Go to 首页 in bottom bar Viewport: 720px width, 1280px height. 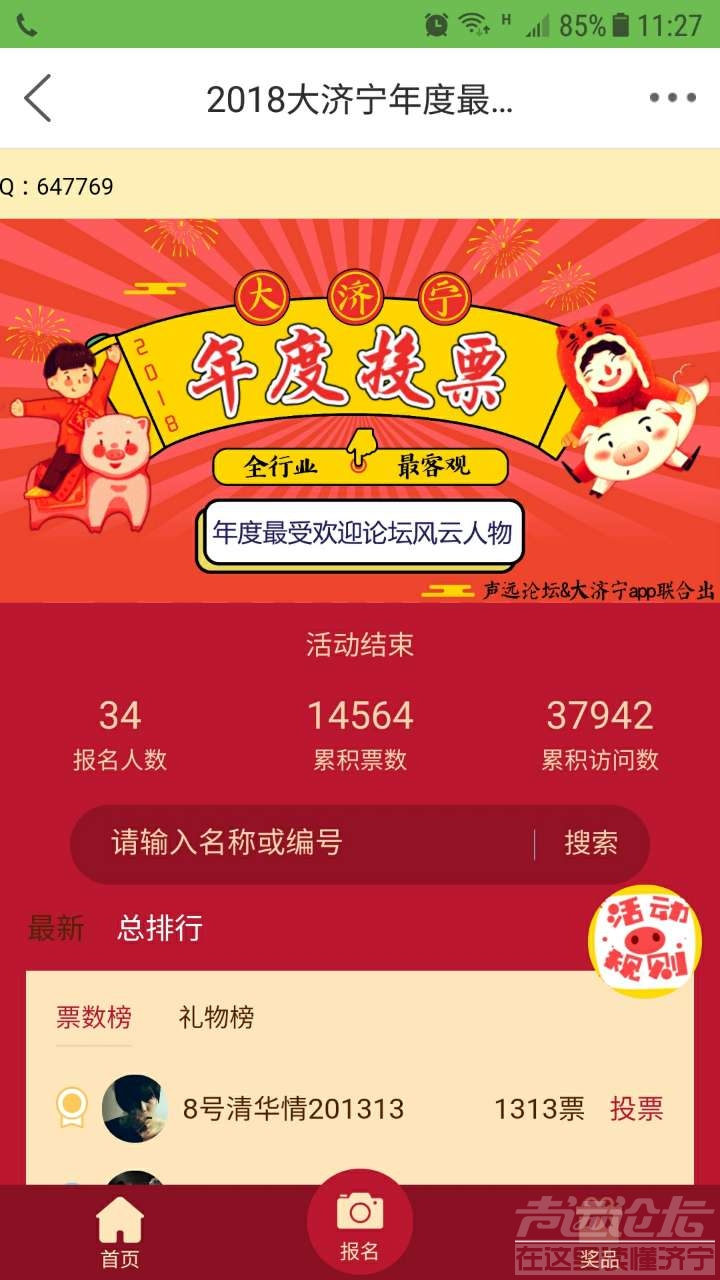[x=120, y=1232]
